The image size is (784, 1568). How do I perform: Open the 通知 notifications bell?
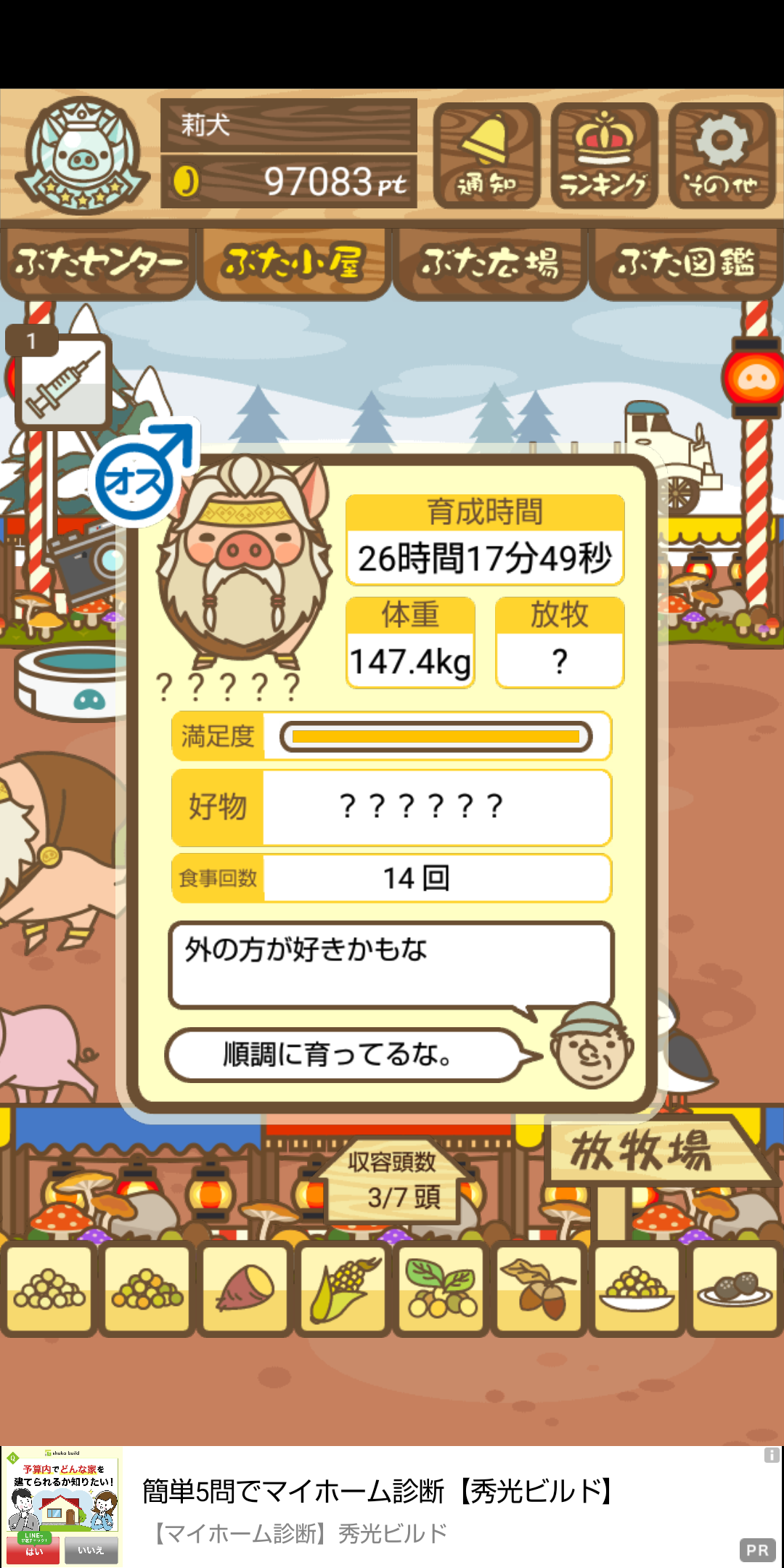click(486, 155)
